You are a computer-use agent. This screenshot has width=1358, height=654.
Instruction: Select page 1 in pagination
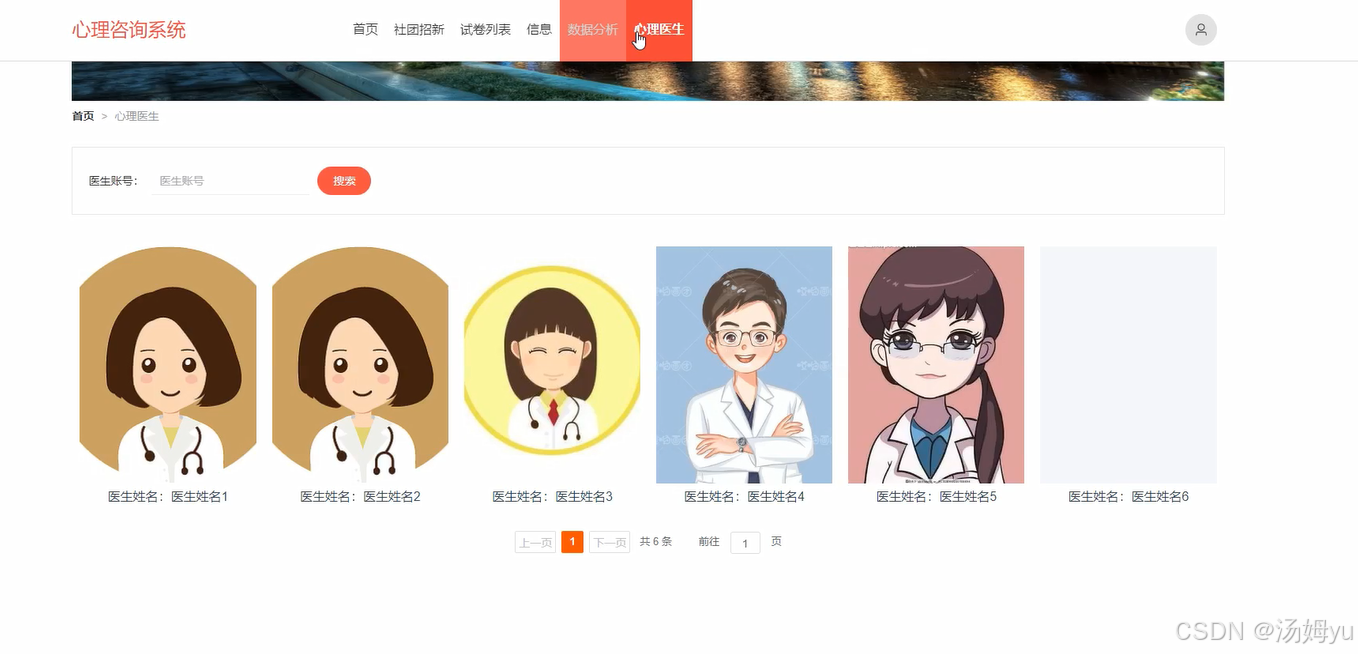point(572,542)
